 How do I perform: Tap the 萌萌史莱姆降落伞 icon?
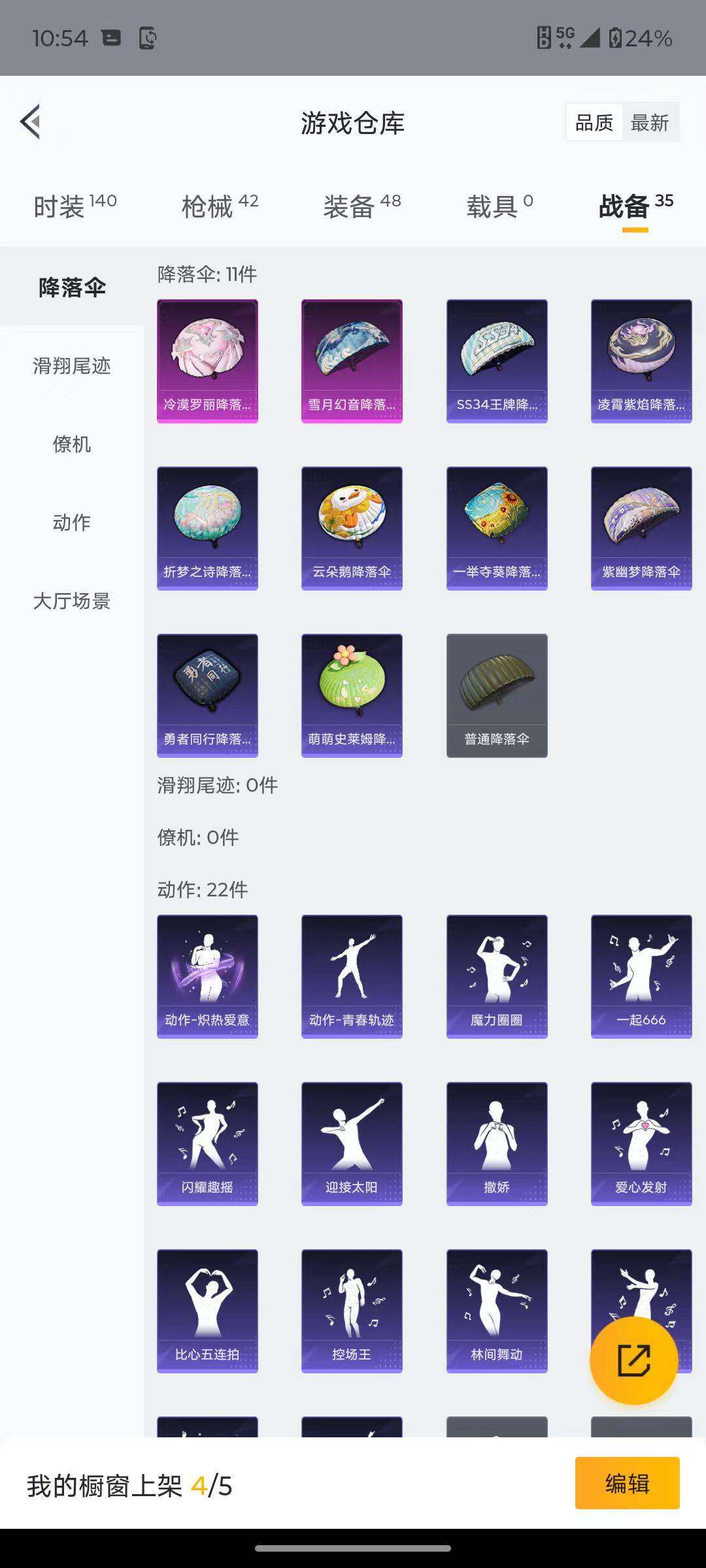pos(352,694)
